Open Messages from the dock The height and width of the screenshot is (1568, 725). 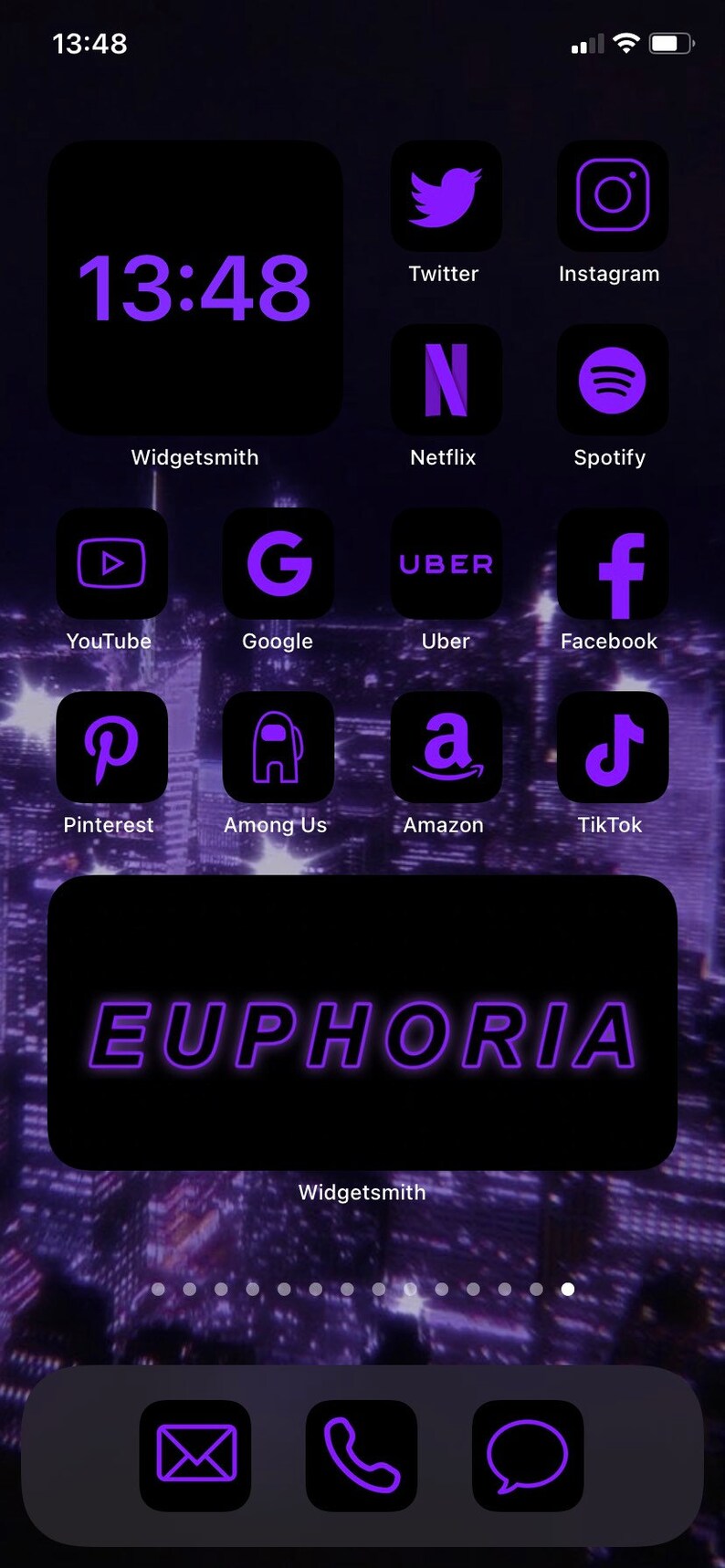pos(528,1455)
